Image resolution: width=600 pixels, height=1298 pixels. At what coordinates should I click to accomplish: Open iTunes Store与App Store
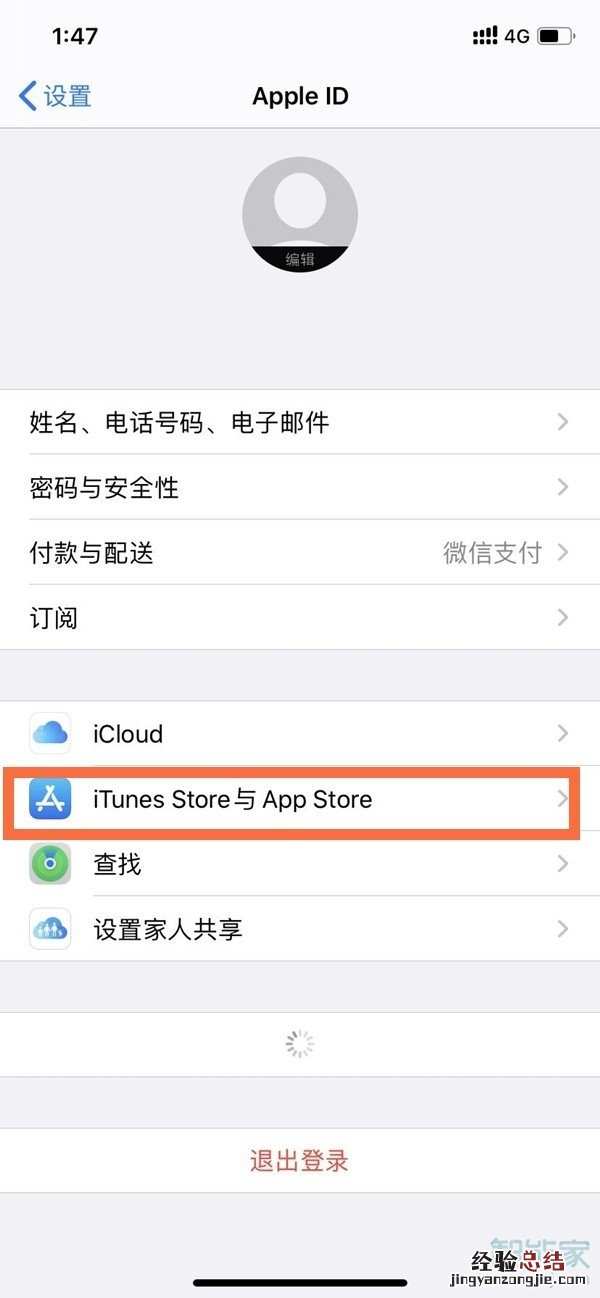click(x=299, y=799)
